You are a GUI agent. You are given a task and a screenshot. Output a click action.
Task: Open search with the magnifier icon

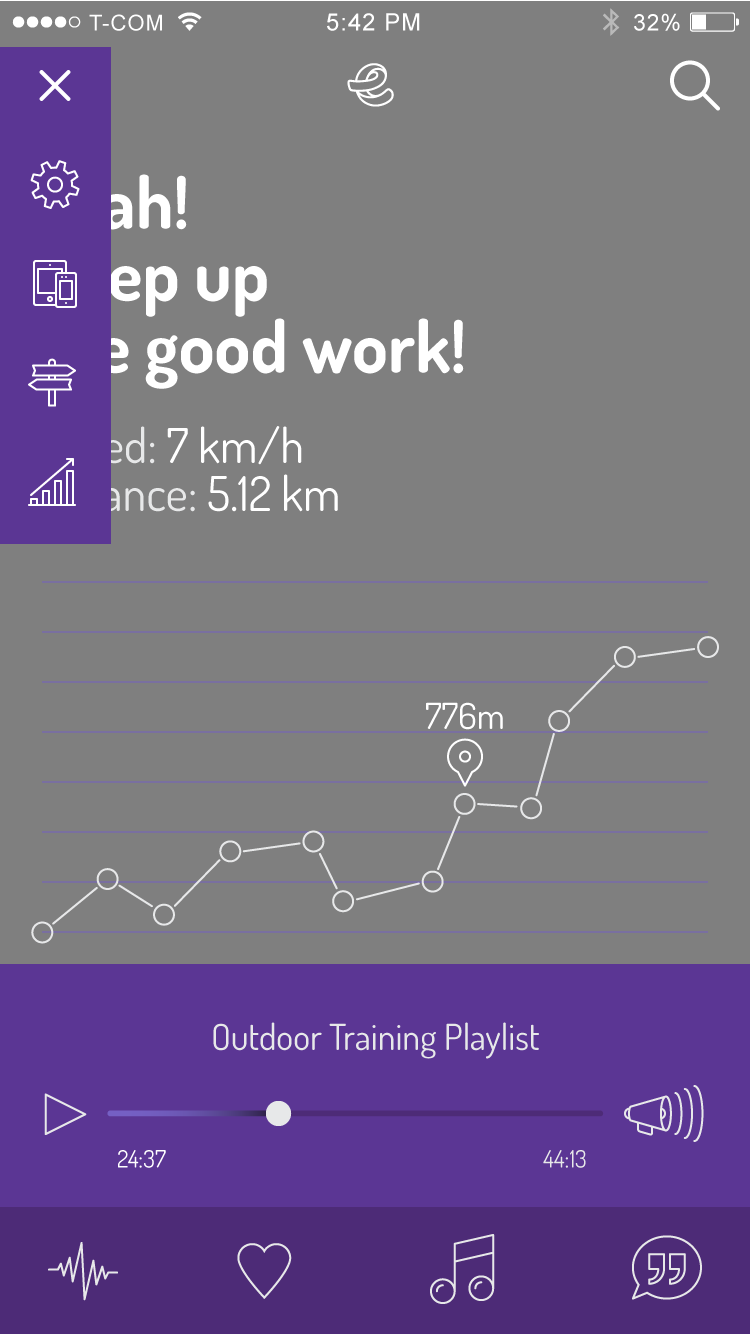coord(694,86)
